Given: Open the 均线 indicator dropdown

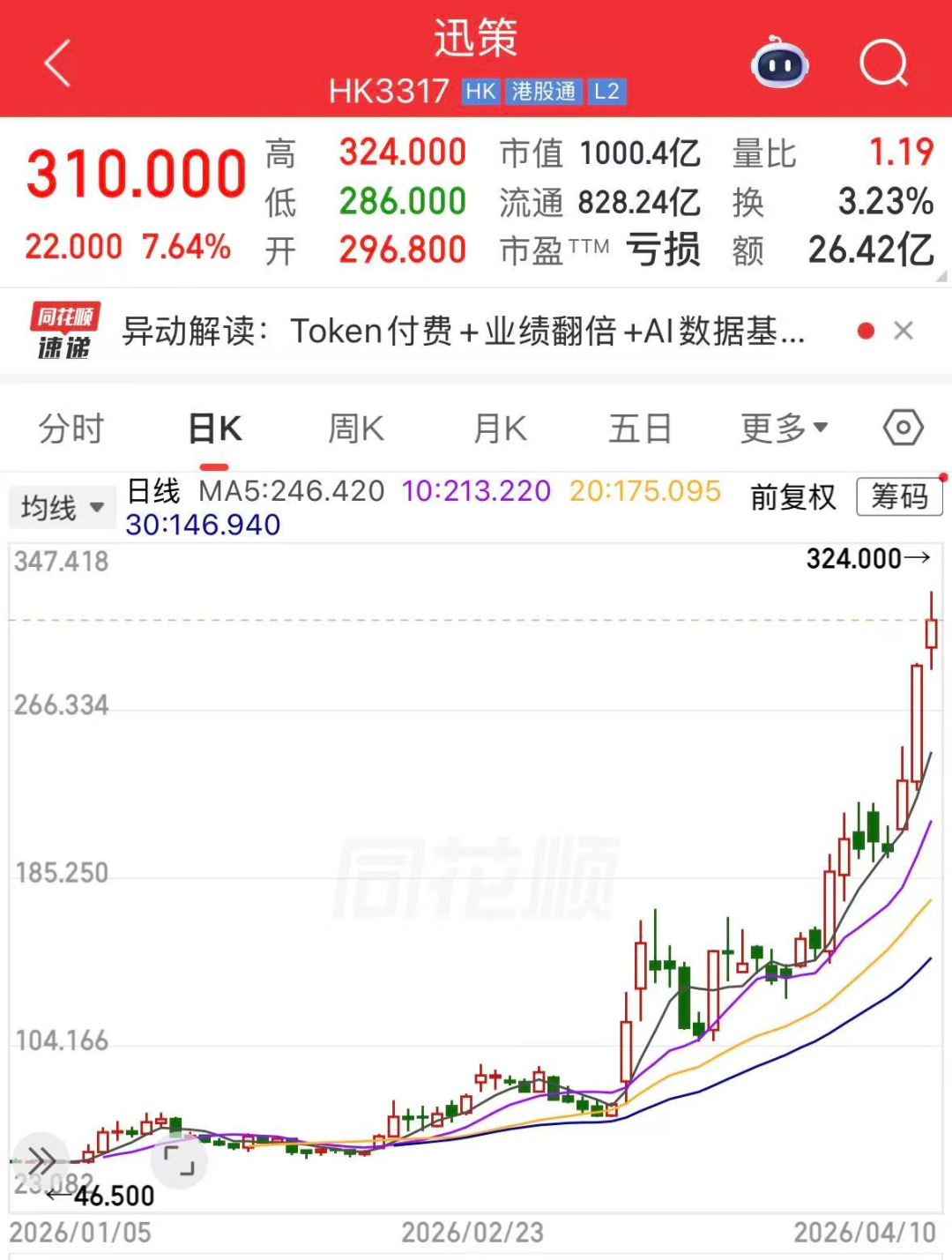Looking at the screenshot, I should (x=62, y=508).
